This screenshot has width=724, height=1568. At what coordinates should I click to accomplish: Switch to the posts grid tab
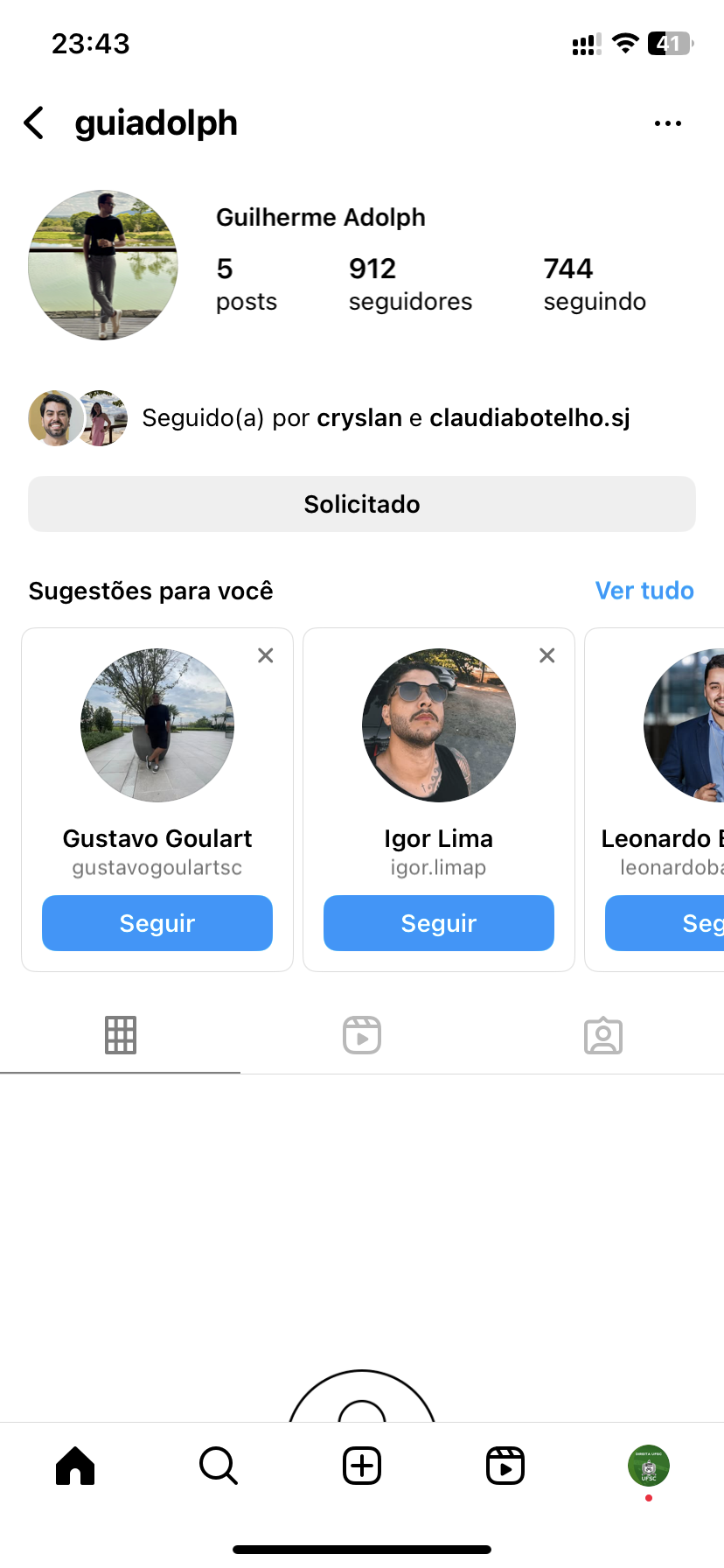[121, 1035]
